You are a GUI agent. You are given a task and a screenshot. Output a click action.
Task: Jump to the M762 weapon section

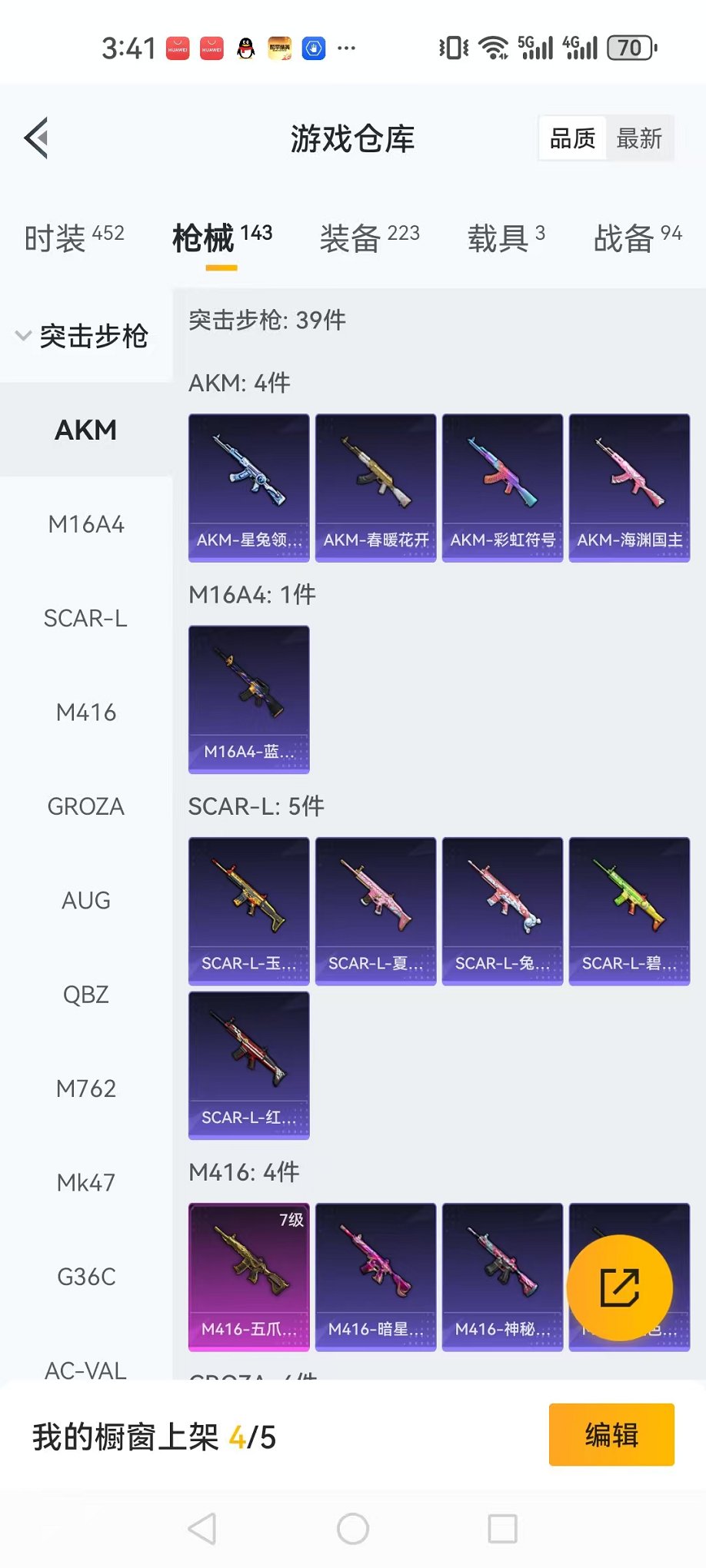click(86, 1089)
